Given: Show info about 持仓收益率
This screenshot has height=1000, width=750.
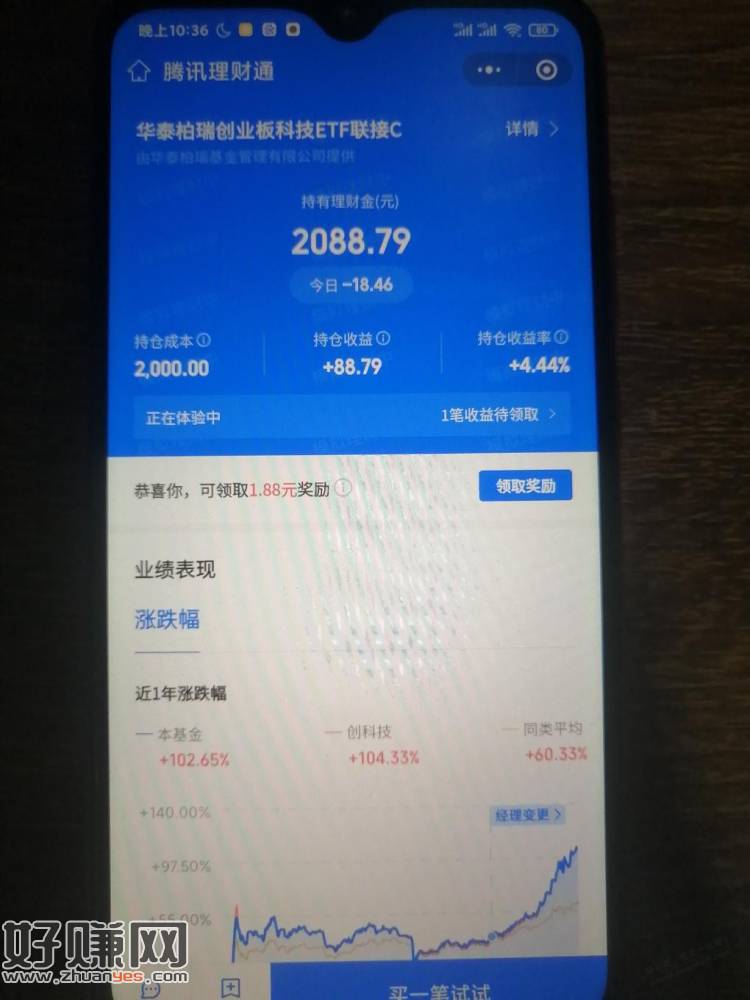Looking at the screenshot, I should [561, 339].
